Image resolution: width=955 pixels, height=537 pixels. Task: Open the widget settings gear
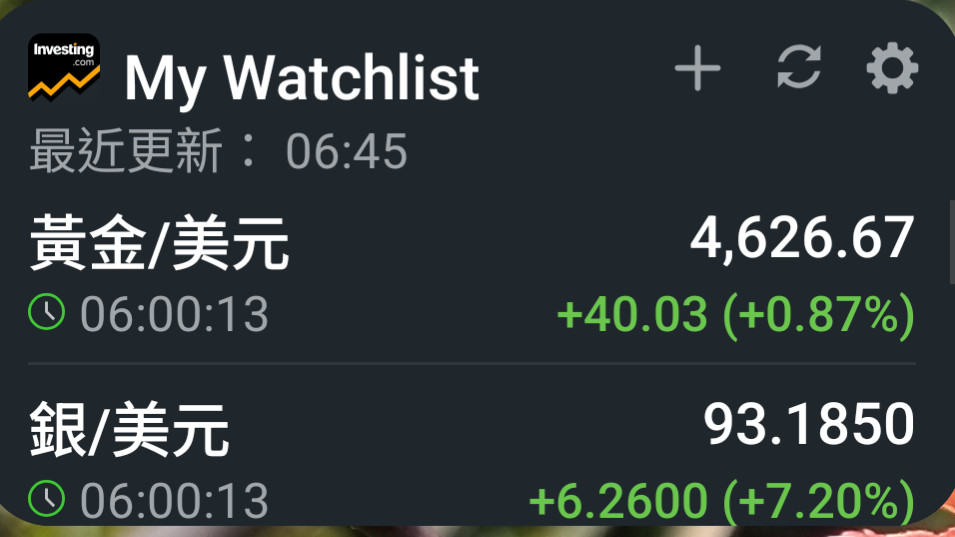(891, 69)
